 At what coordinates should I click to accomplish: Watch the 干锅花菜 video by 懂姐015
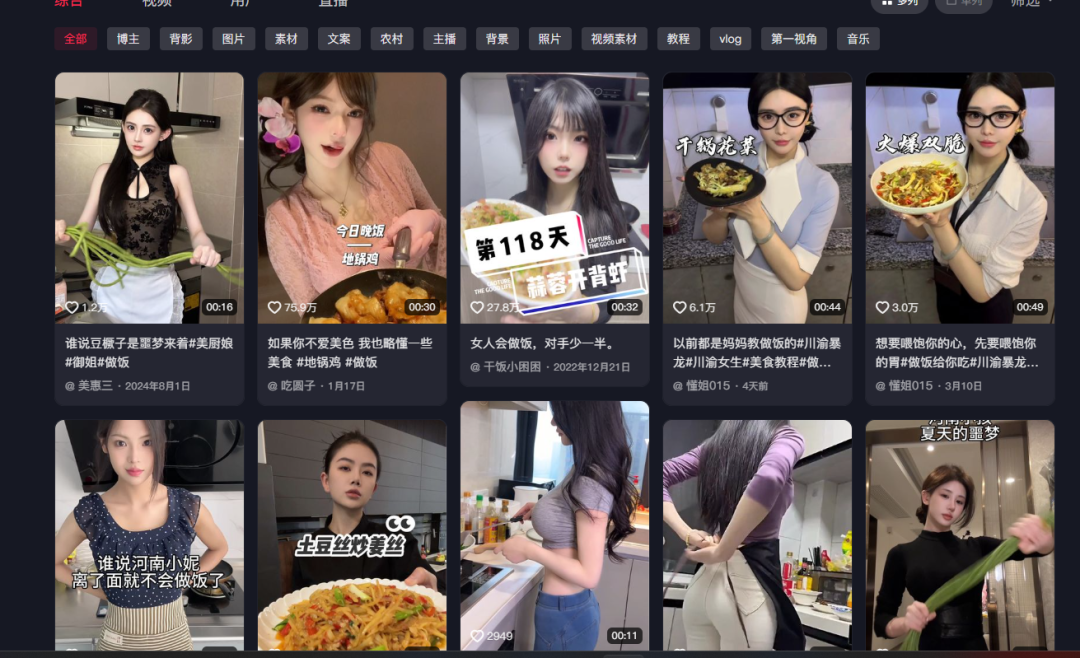[x=757, y=197]
